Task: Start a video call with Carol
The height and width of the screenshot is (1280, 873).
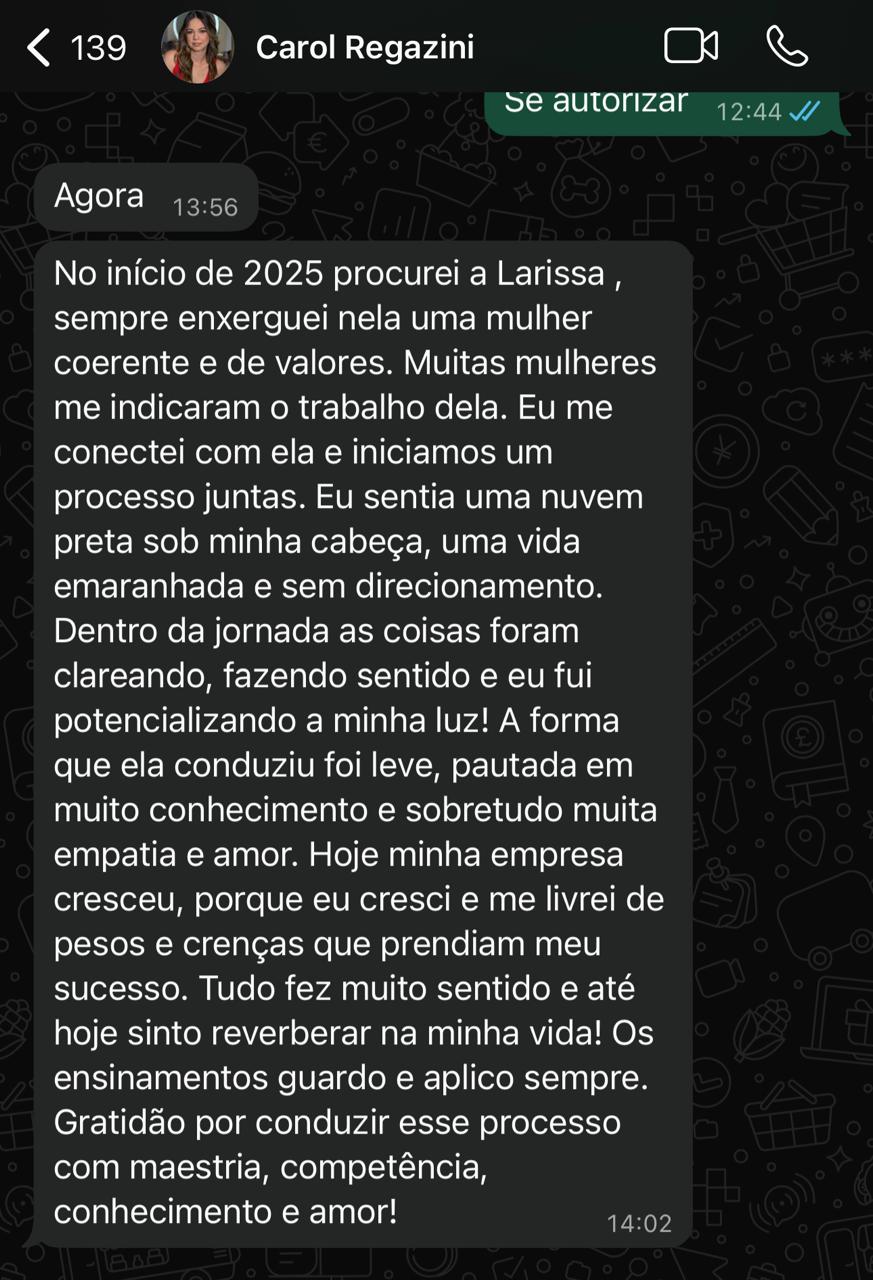Action: click(691, 46)
